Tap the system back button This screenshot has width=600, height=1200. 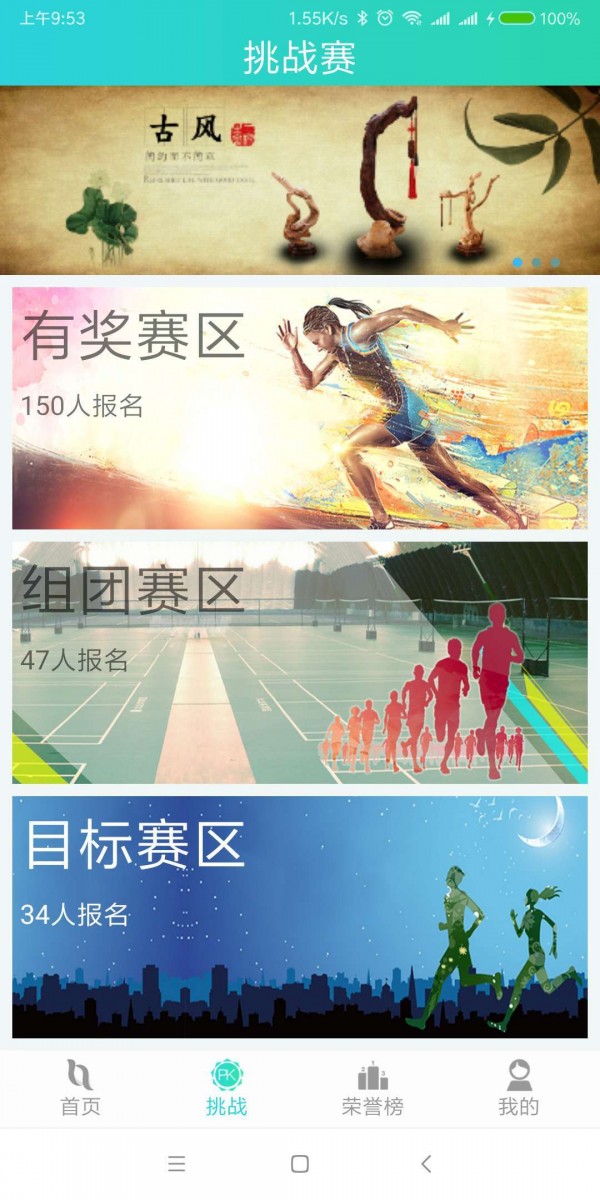pyautogui.click(x=426, y=1163)
